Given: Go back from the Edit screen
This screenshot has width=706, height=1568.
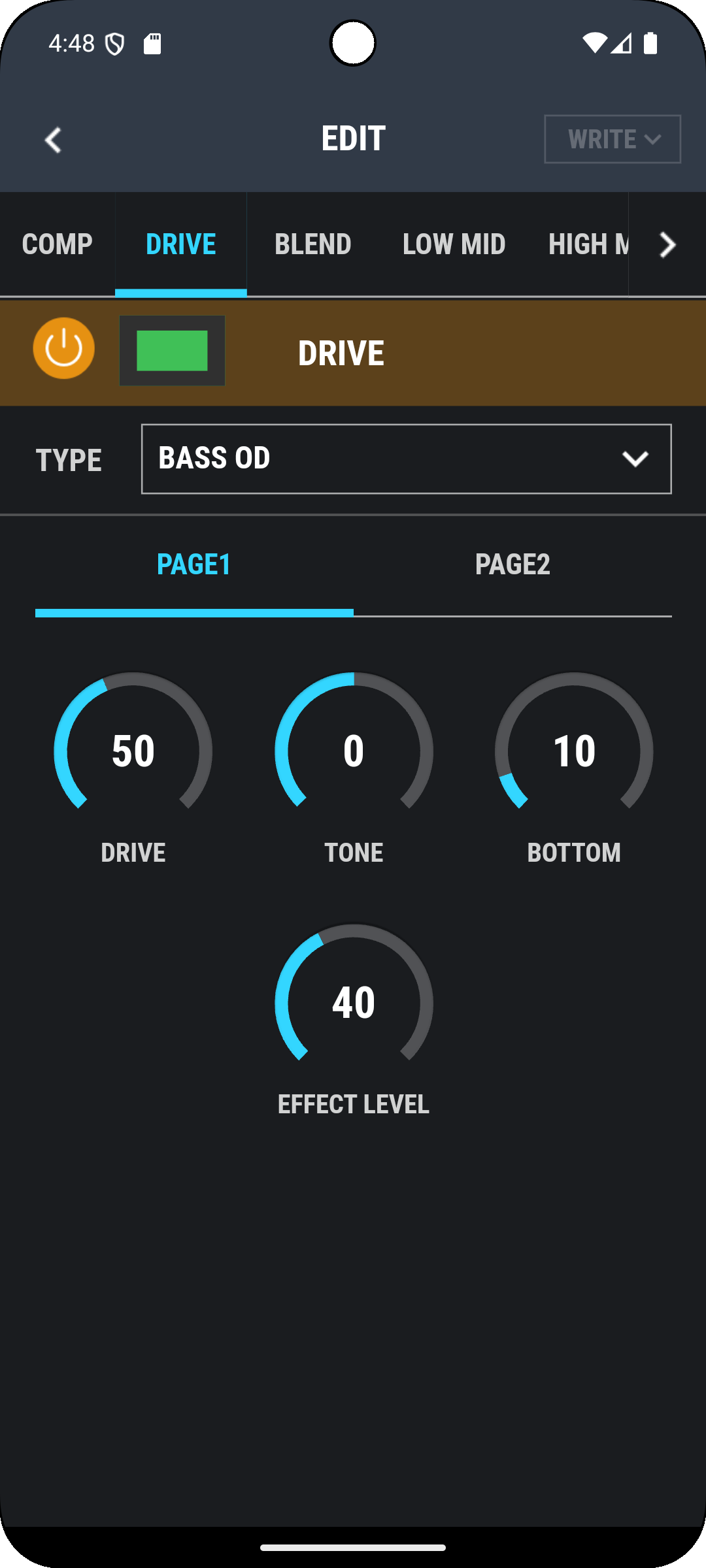Looking at the screenshot, I should click(53, 140).
